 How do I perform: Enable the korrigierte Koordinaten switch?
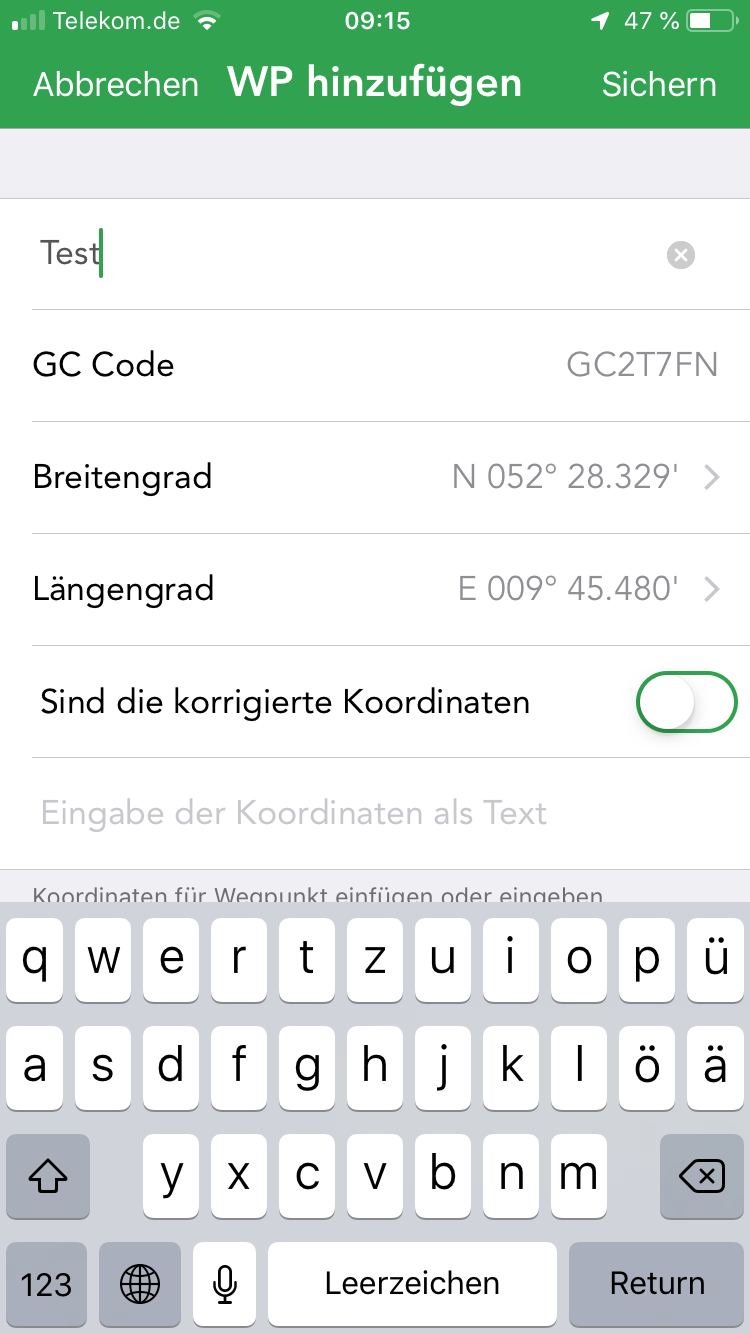[686, 702]
